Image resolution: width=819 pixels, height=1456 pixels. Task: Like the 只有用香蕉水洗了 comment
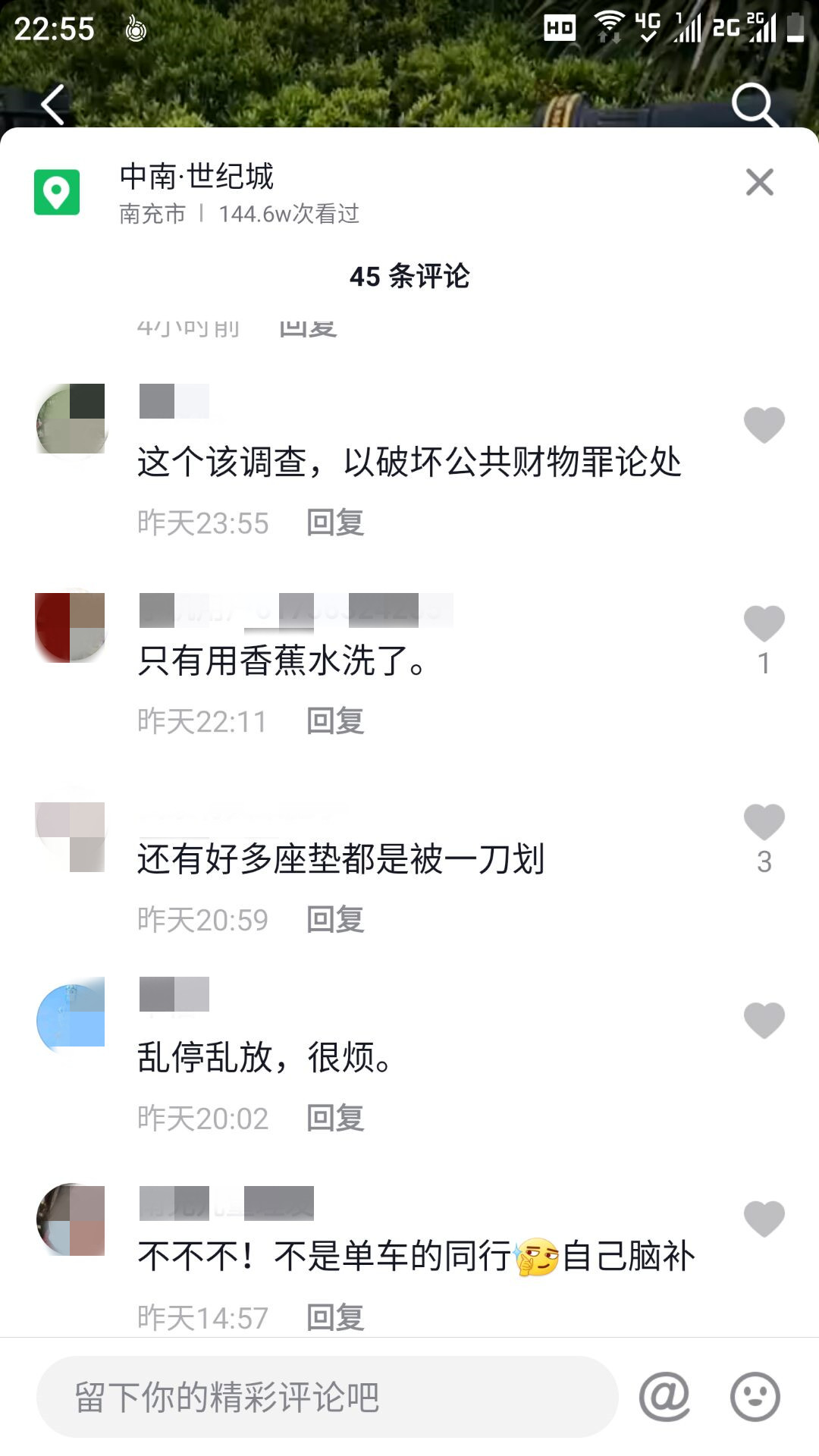pos(764,624)
